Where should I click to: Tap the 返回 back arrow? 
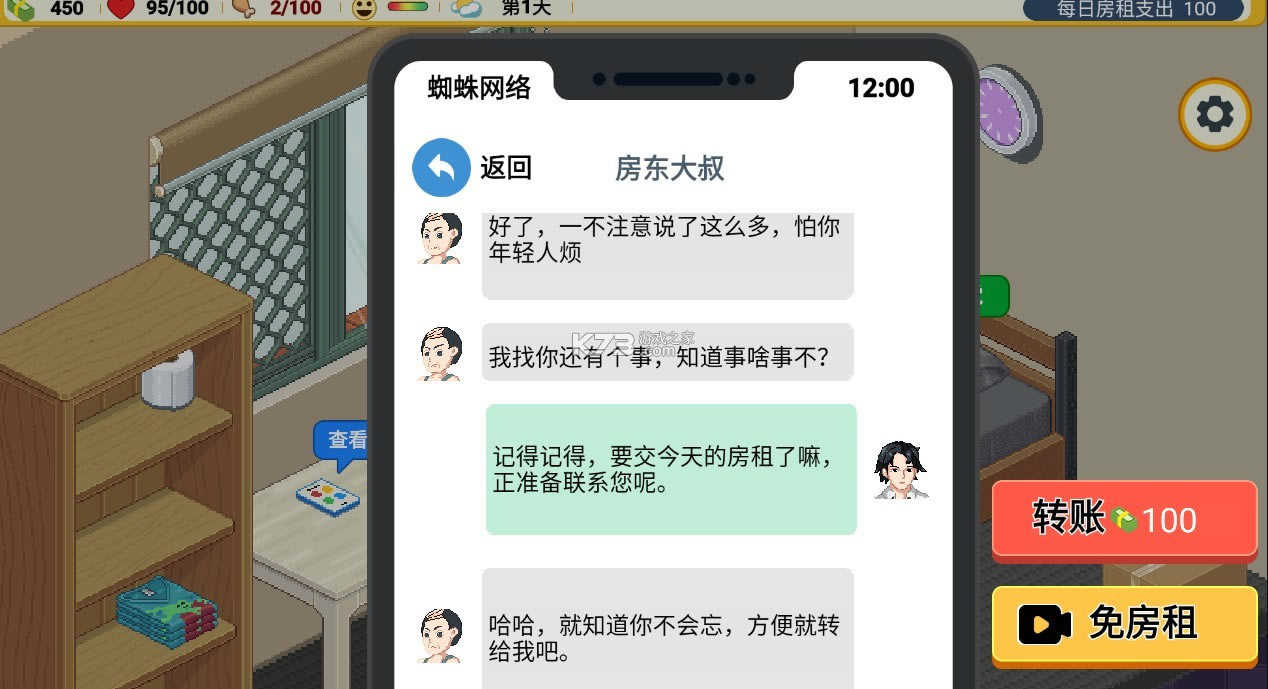click(441, 168)
